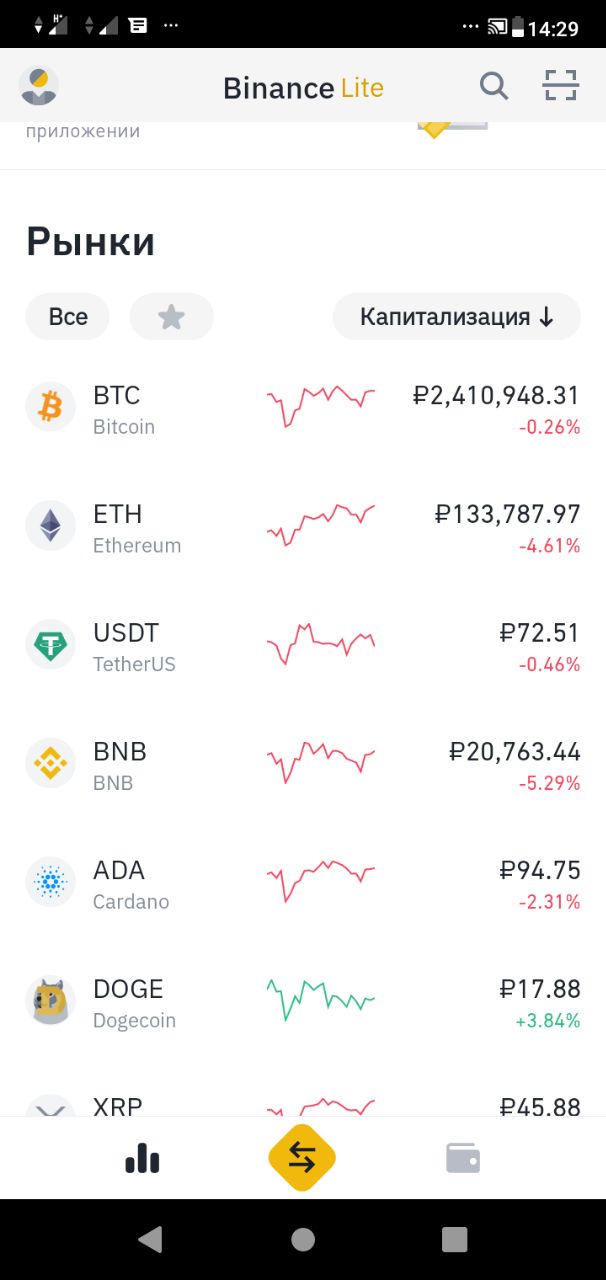606x1280 pixels.
Task: Open the QR scan icon
Action: click(x=561, y=86)
